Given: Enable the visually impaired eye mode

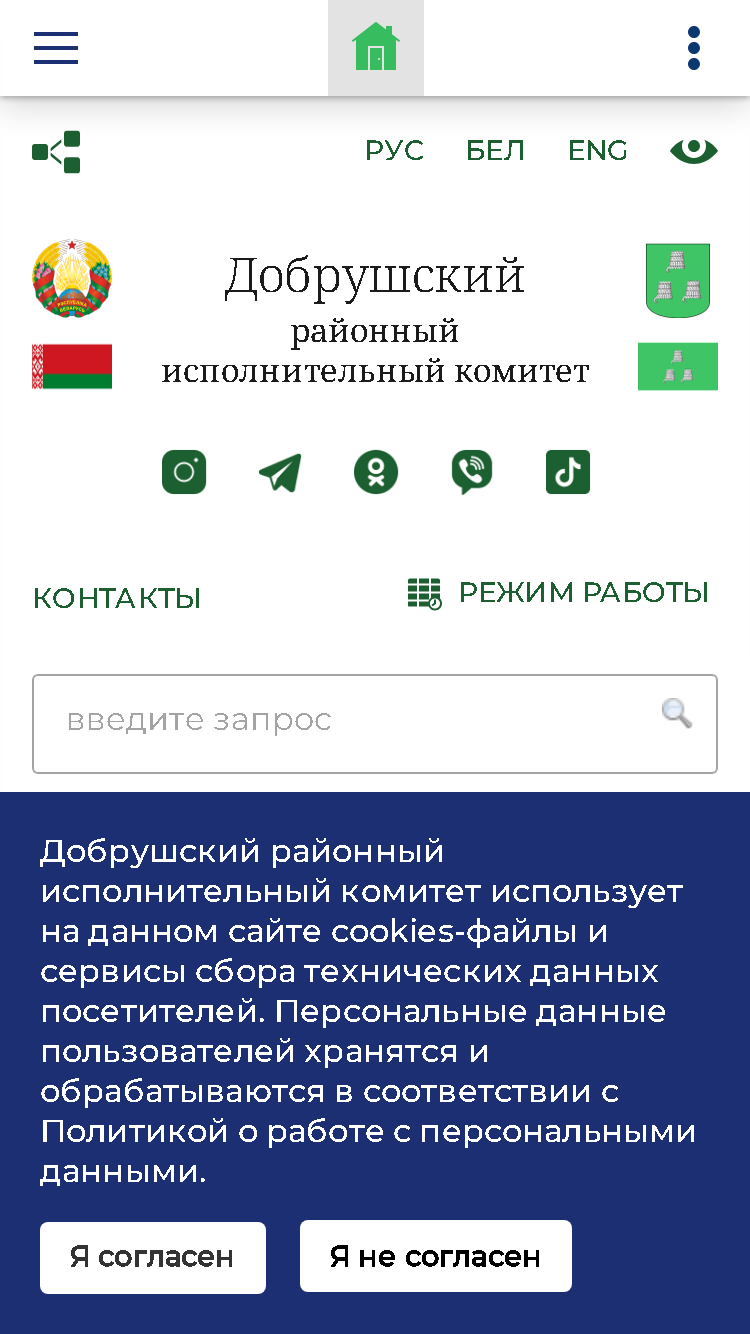Looking at the screenshot, I should click(694, 151).
